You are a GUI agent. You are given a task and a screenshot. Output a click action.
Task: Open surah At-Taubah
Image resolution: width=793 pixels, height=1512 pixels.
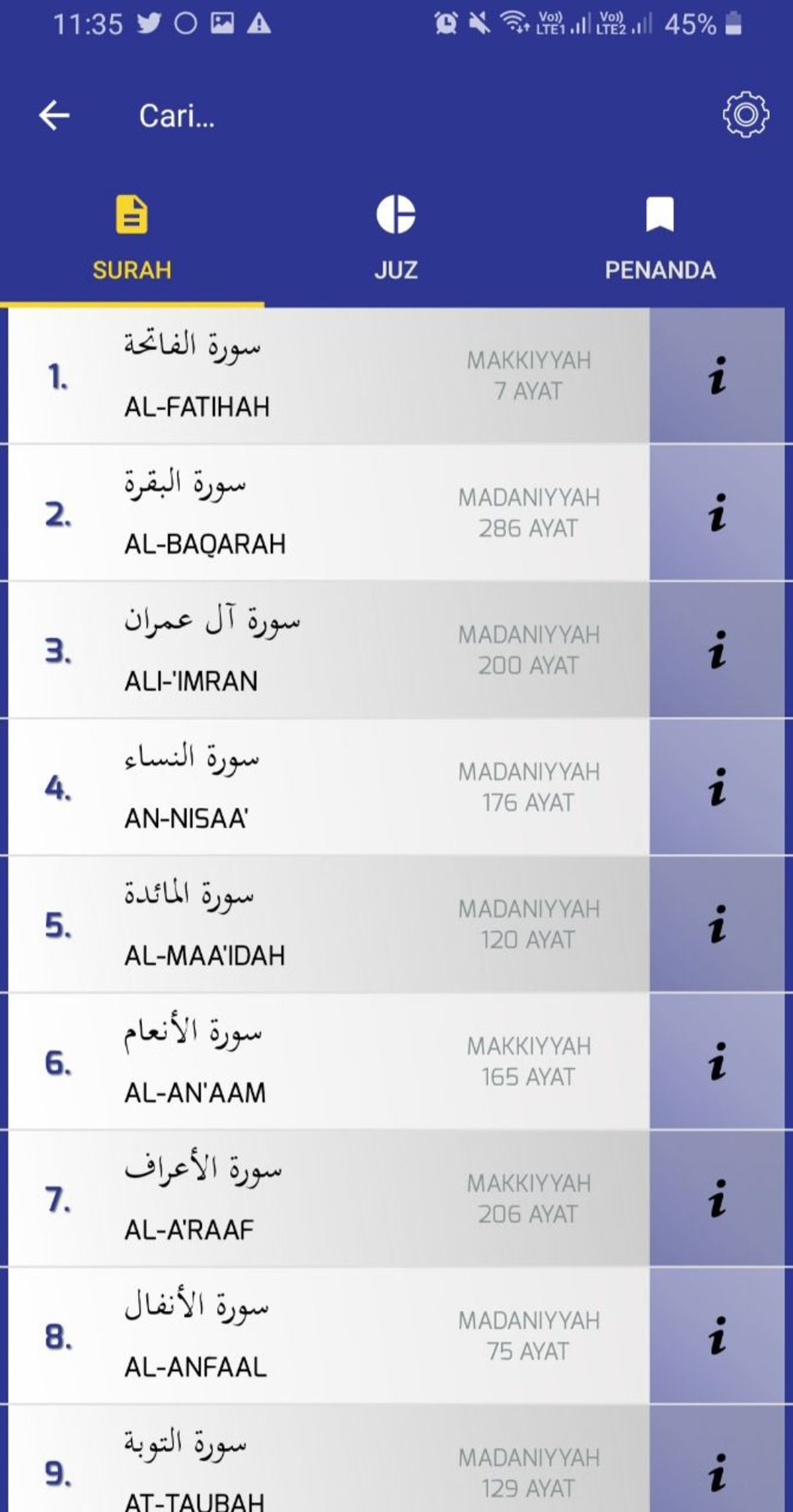coord(328,1459)
